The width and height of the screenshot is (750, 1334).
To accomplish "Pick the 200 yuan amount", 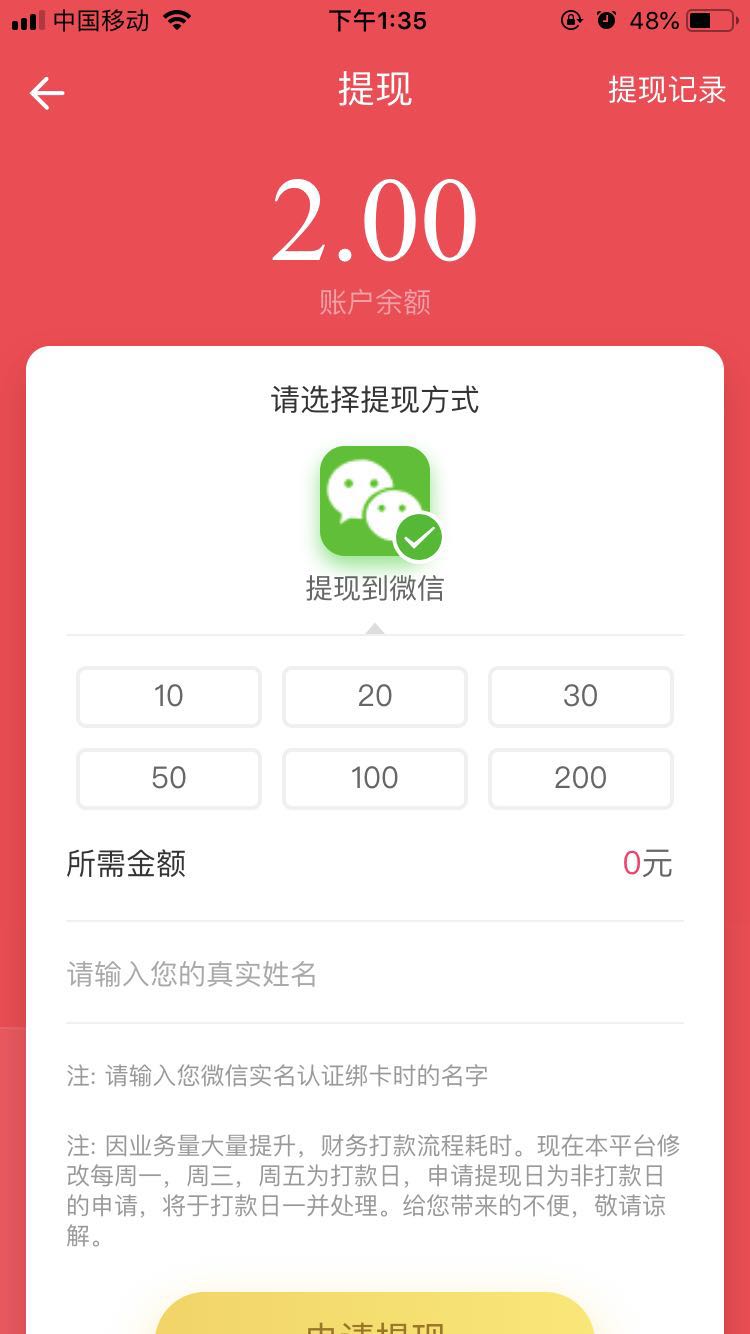I will pyautogui.click(x=580, y=778).
